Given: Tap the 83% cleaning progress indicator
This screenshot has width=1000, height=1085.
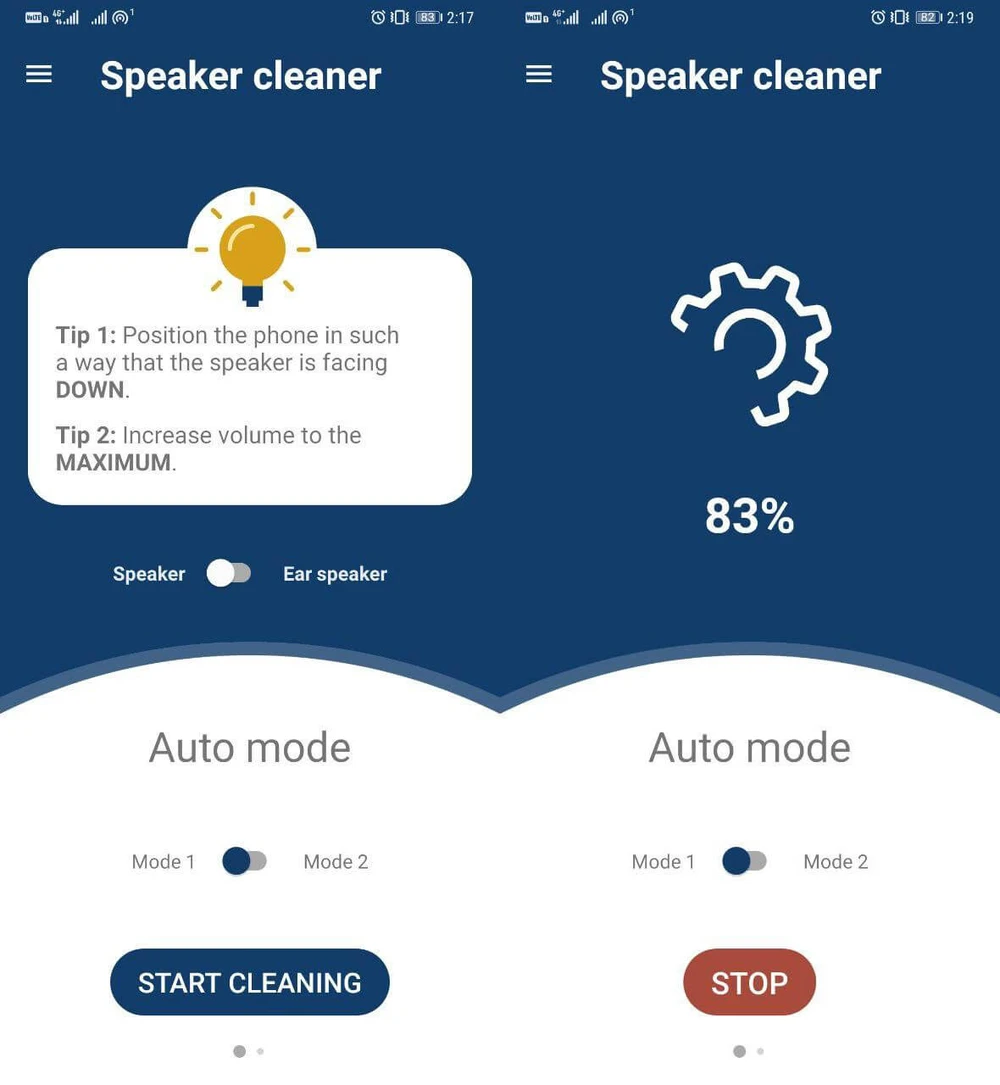Looking at the screenshot, I should point(748,516).
